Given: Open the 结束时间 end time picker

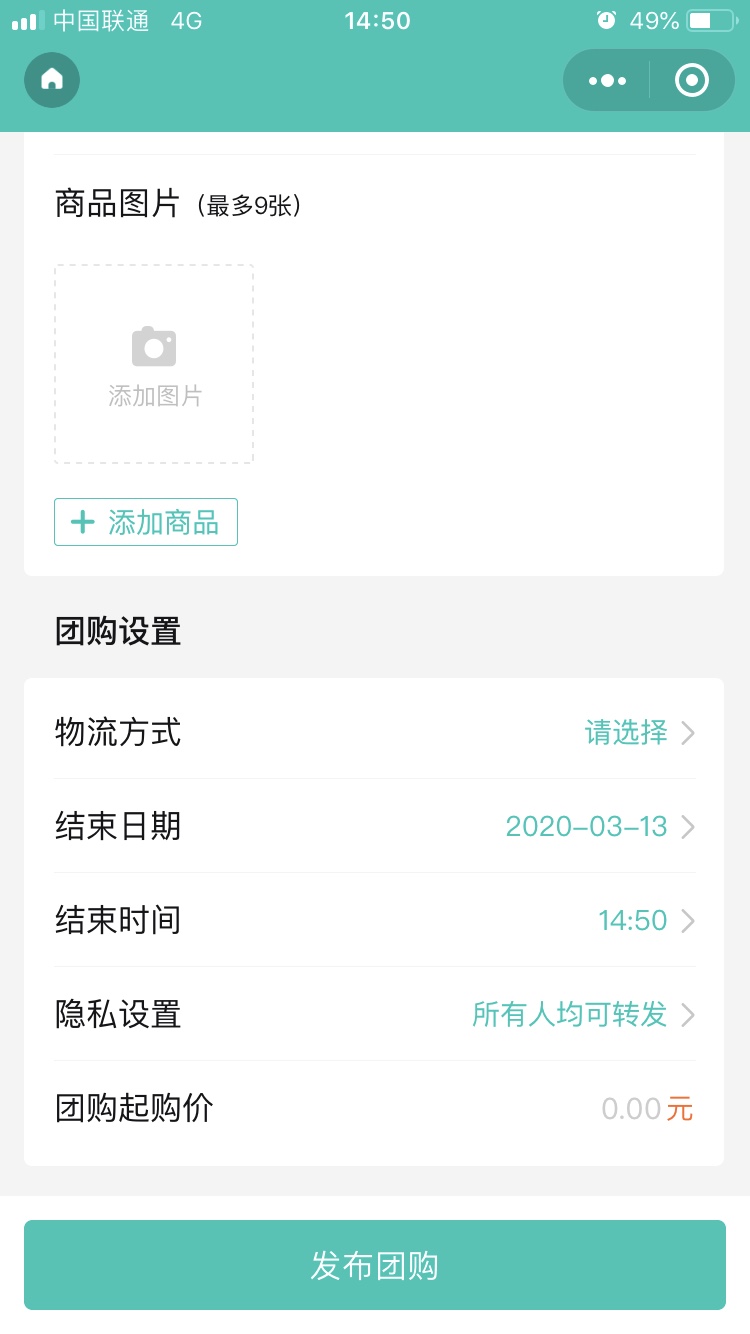Looking at the screenshot, I should coord(375,920).
